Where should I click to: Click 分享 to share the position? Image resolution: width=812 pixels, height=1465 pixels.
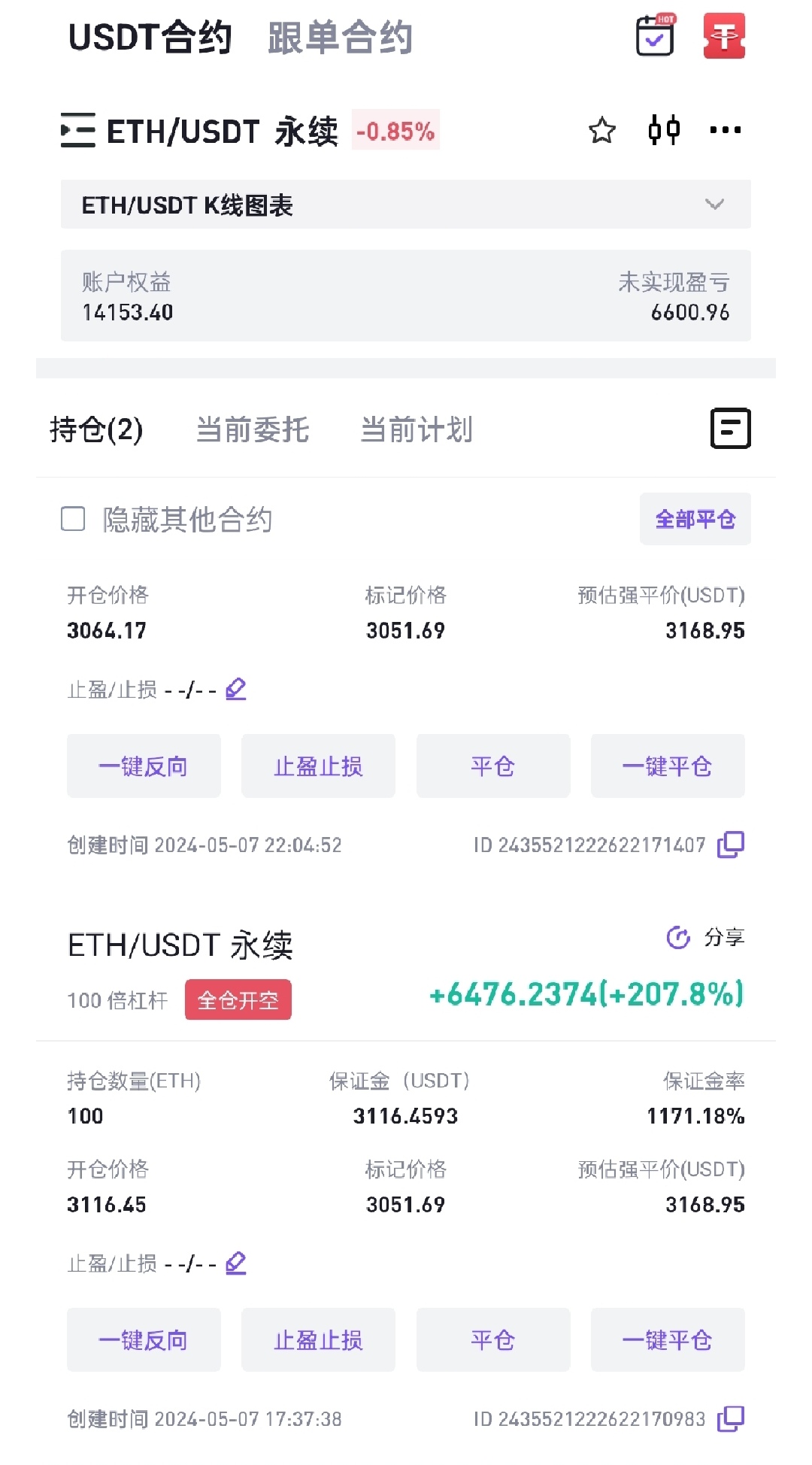tap(723, 938)
